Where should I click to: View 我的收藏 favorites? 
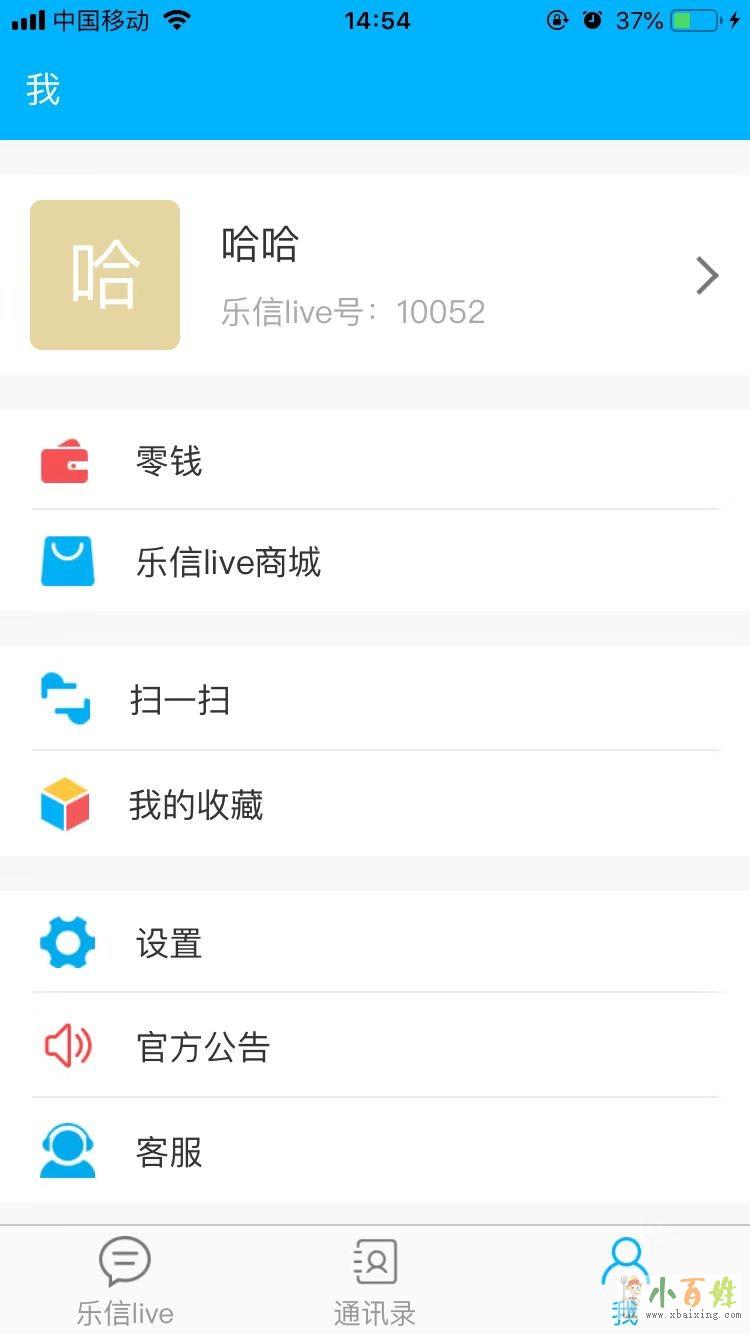pyautogui.click(x=375, y=804)
